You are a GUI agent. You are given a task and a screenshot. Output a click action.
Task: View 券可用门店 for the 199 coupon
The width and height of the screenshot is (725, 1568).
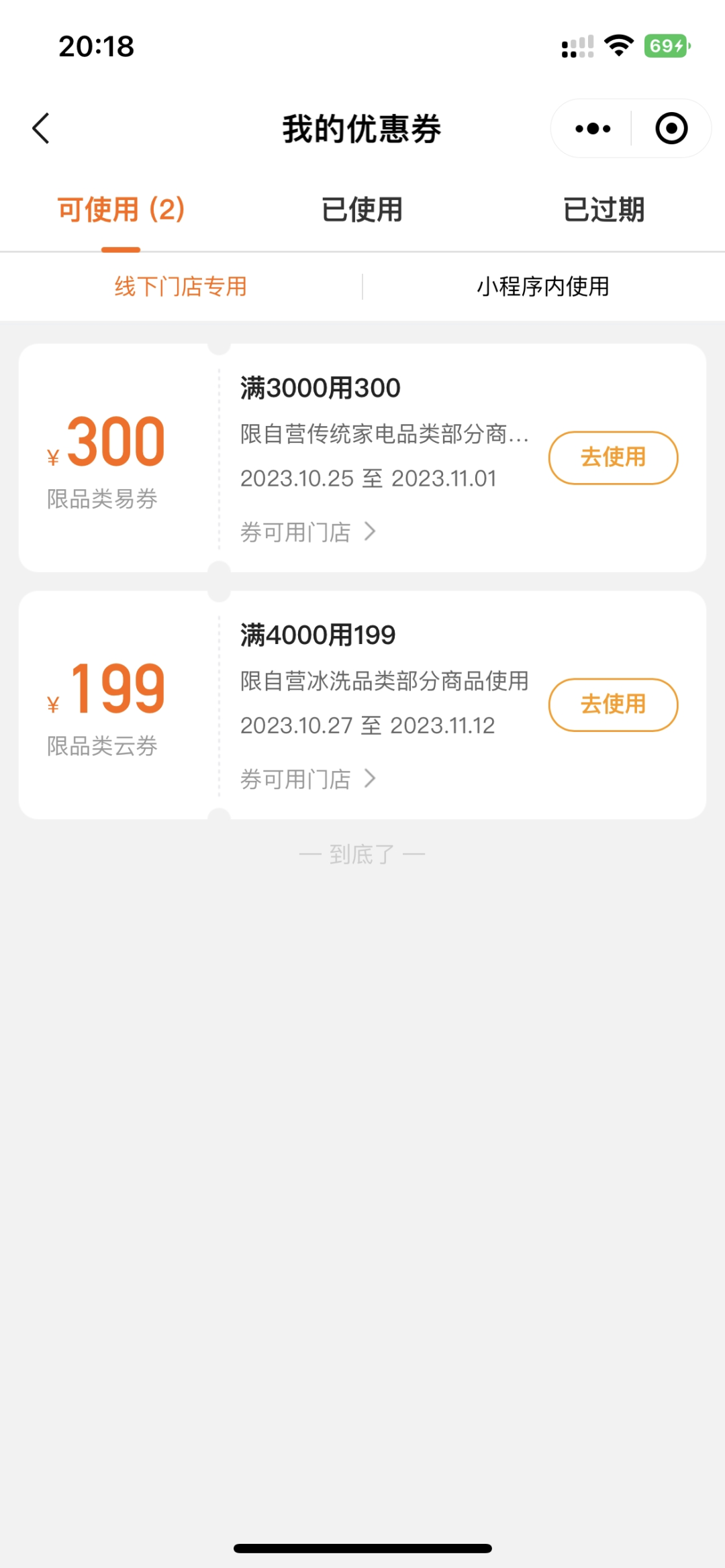click(308, 779)
